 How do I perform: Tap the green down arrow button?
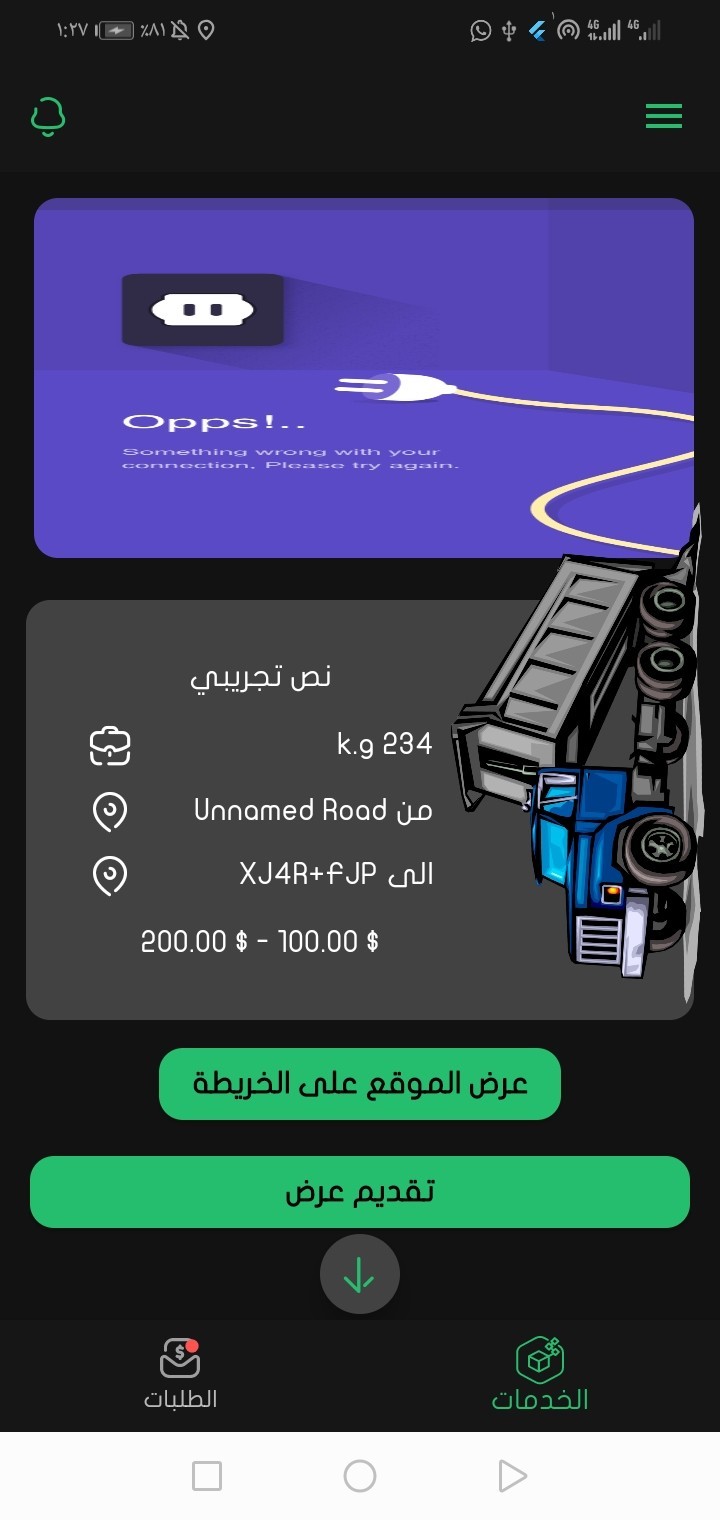coord(360,1274)
